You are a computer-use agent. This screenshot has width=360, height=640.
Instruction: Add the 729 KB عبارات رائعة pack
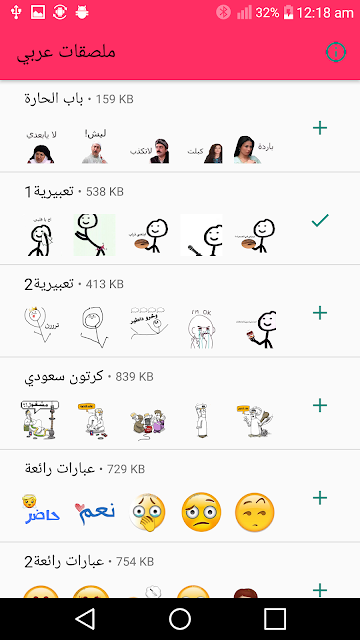(320, 498)
